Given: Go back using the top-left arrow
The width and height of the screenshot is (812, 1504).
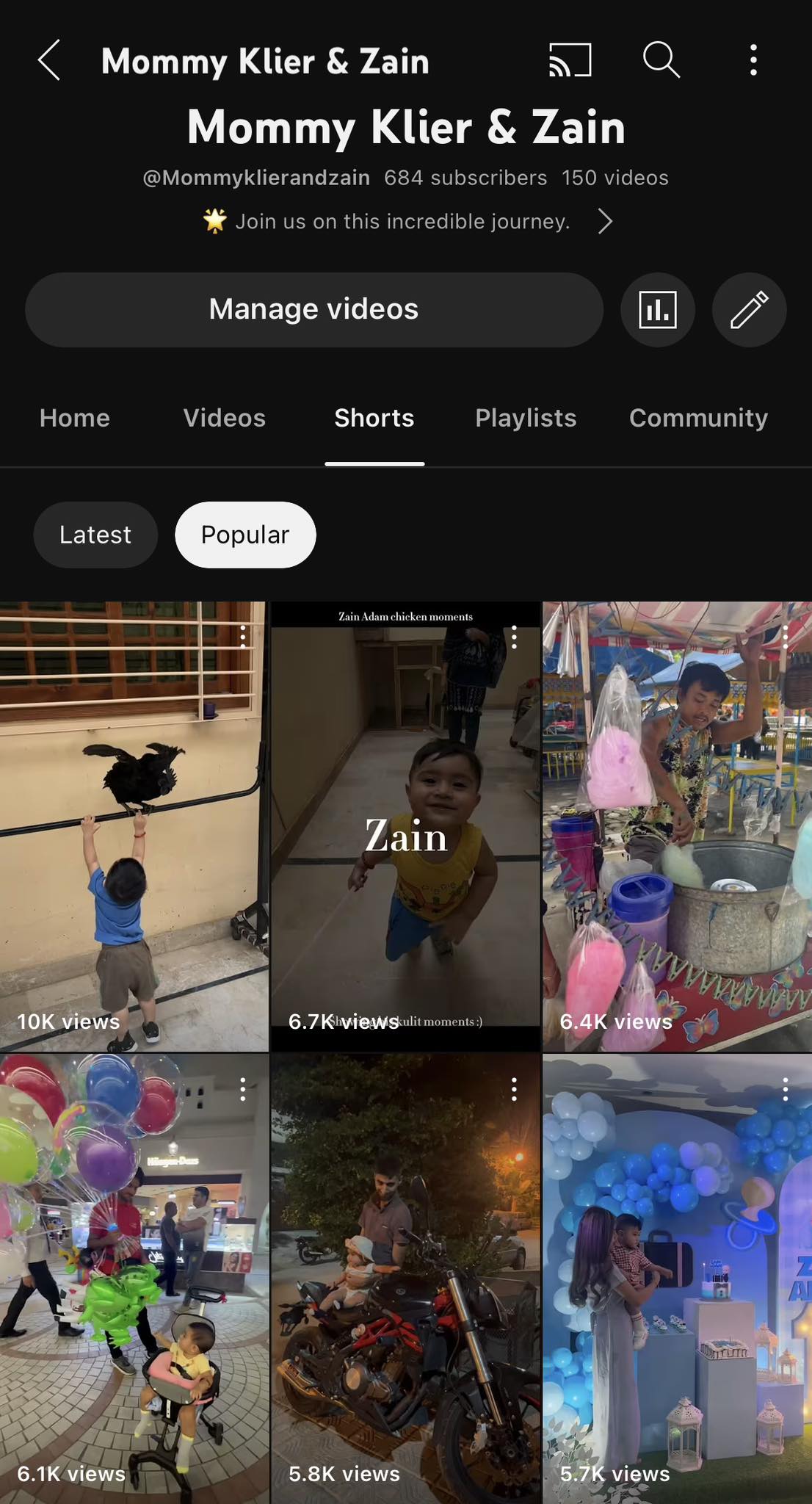Looking at the screenshot, I should click(48, 60).
